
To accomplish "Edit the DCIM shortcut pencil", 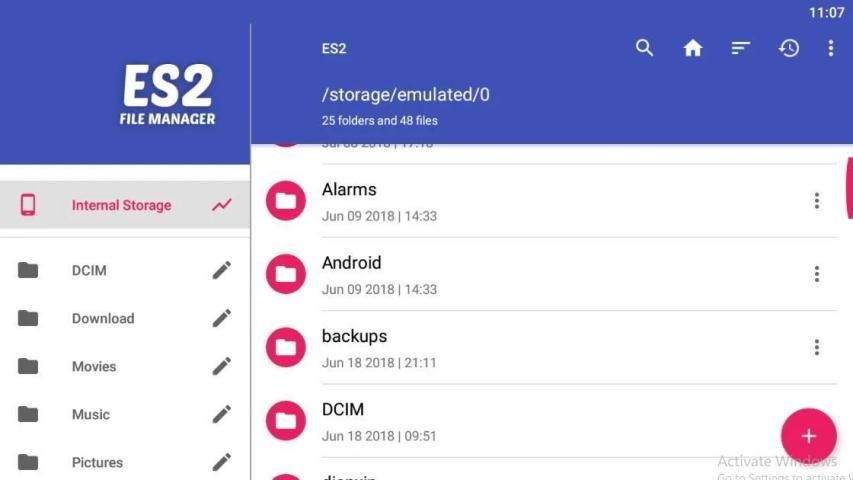I will [x=222, y=270].
